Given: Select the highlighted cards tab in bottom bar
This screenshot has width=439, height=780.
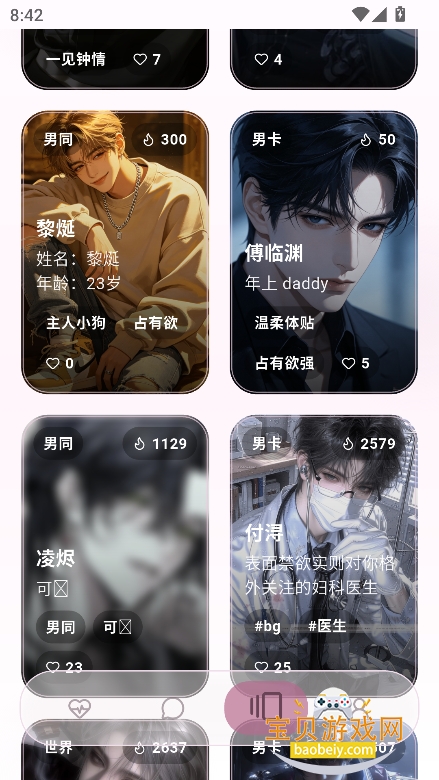Looking at the screenshot, I should coord(265,708).
